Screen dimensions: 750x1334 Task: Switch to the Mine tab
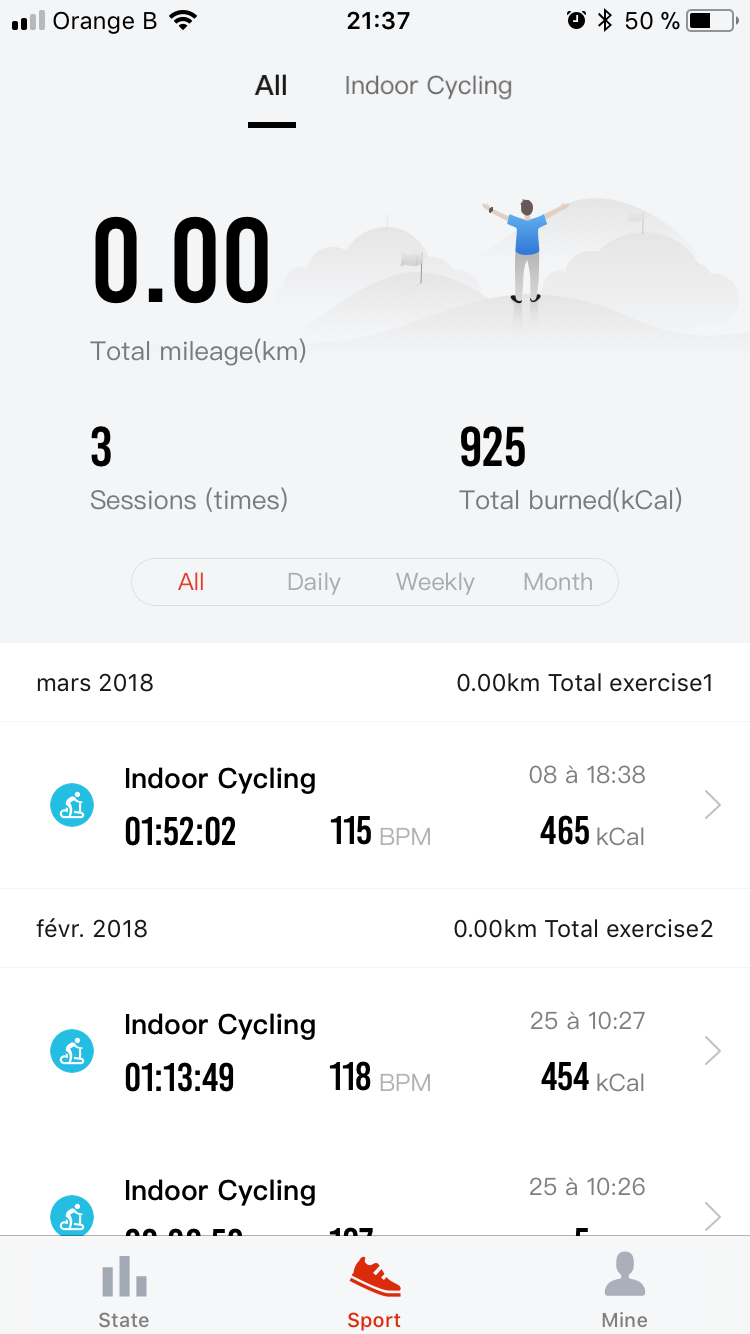coord(625,1290)
